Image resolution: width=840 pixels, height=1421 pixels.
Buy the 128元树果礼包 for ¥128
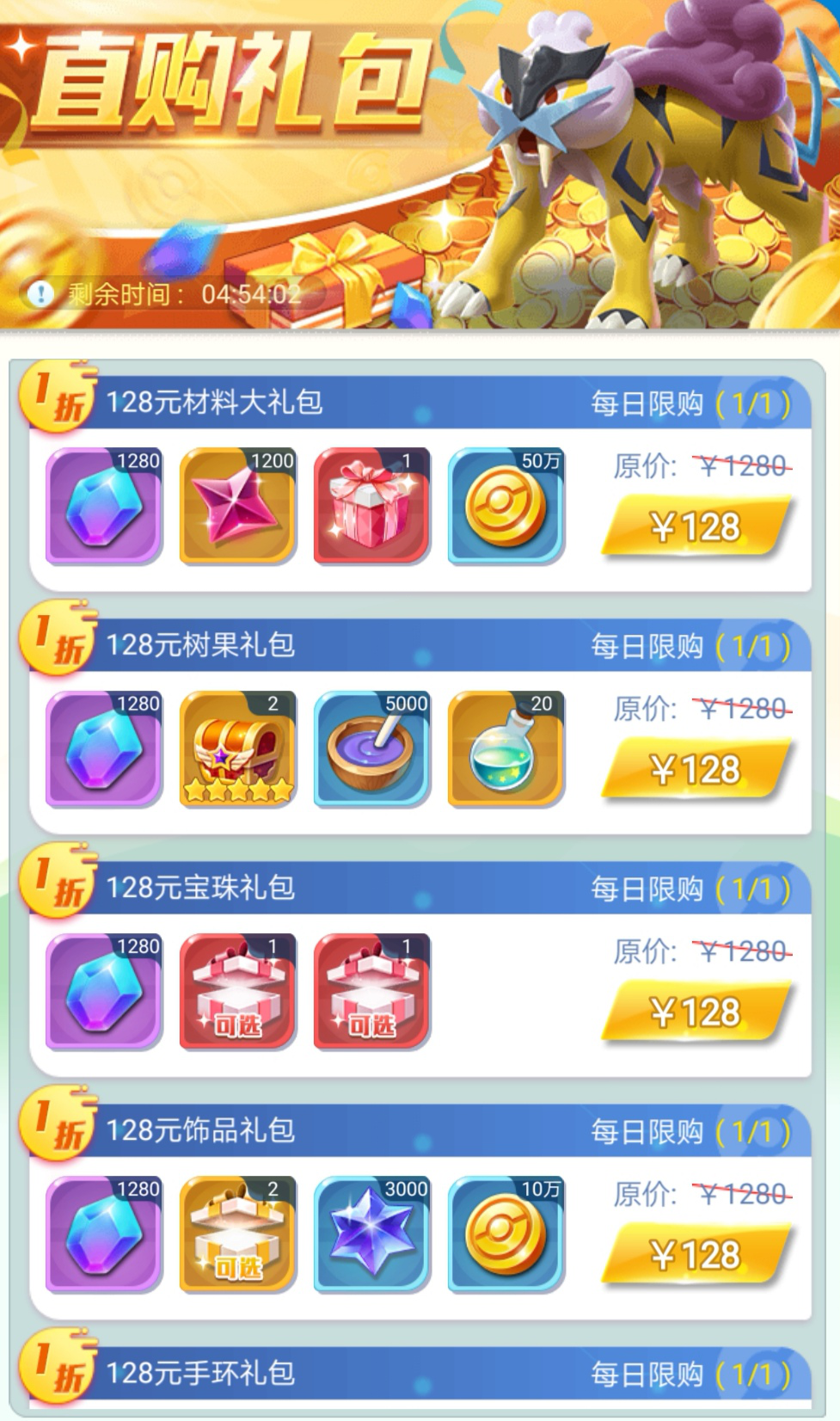(695, 769)
